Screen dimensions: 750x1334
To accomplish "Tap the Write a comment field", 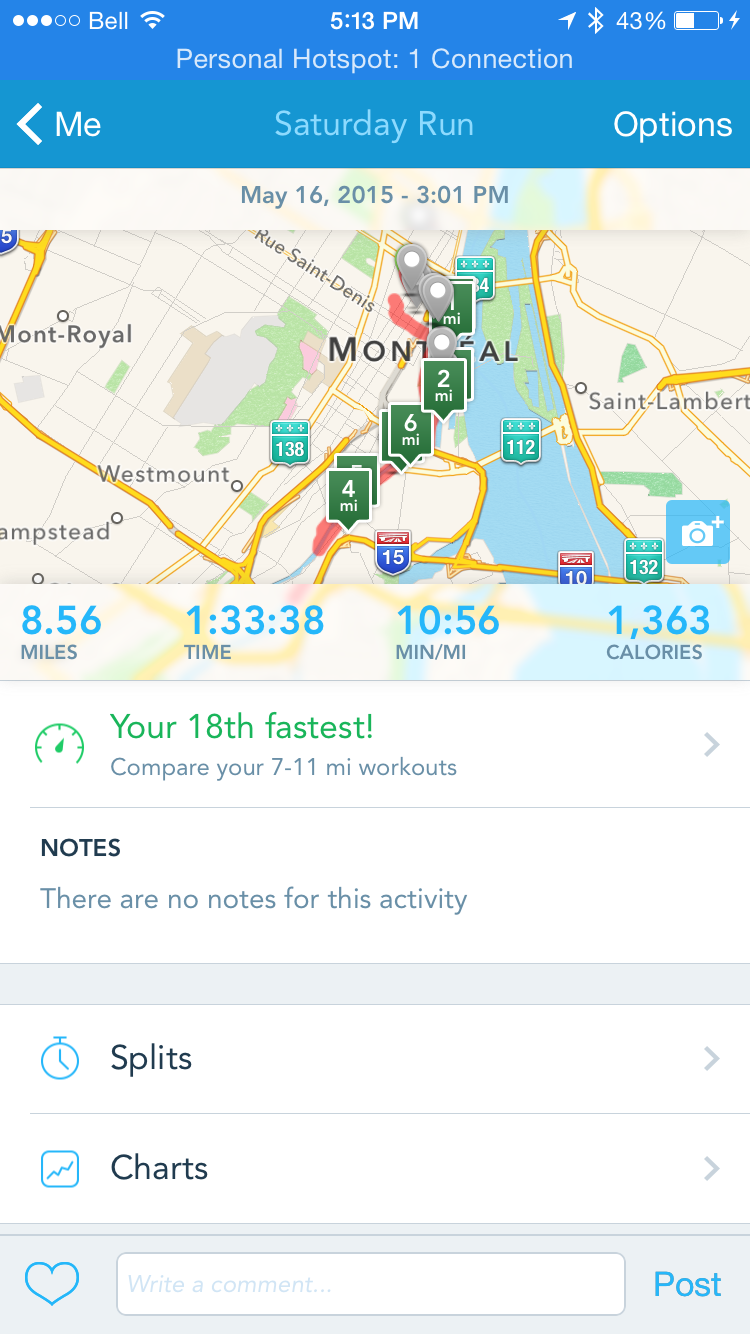I will pyautogui.click(x=370, y=1284).
